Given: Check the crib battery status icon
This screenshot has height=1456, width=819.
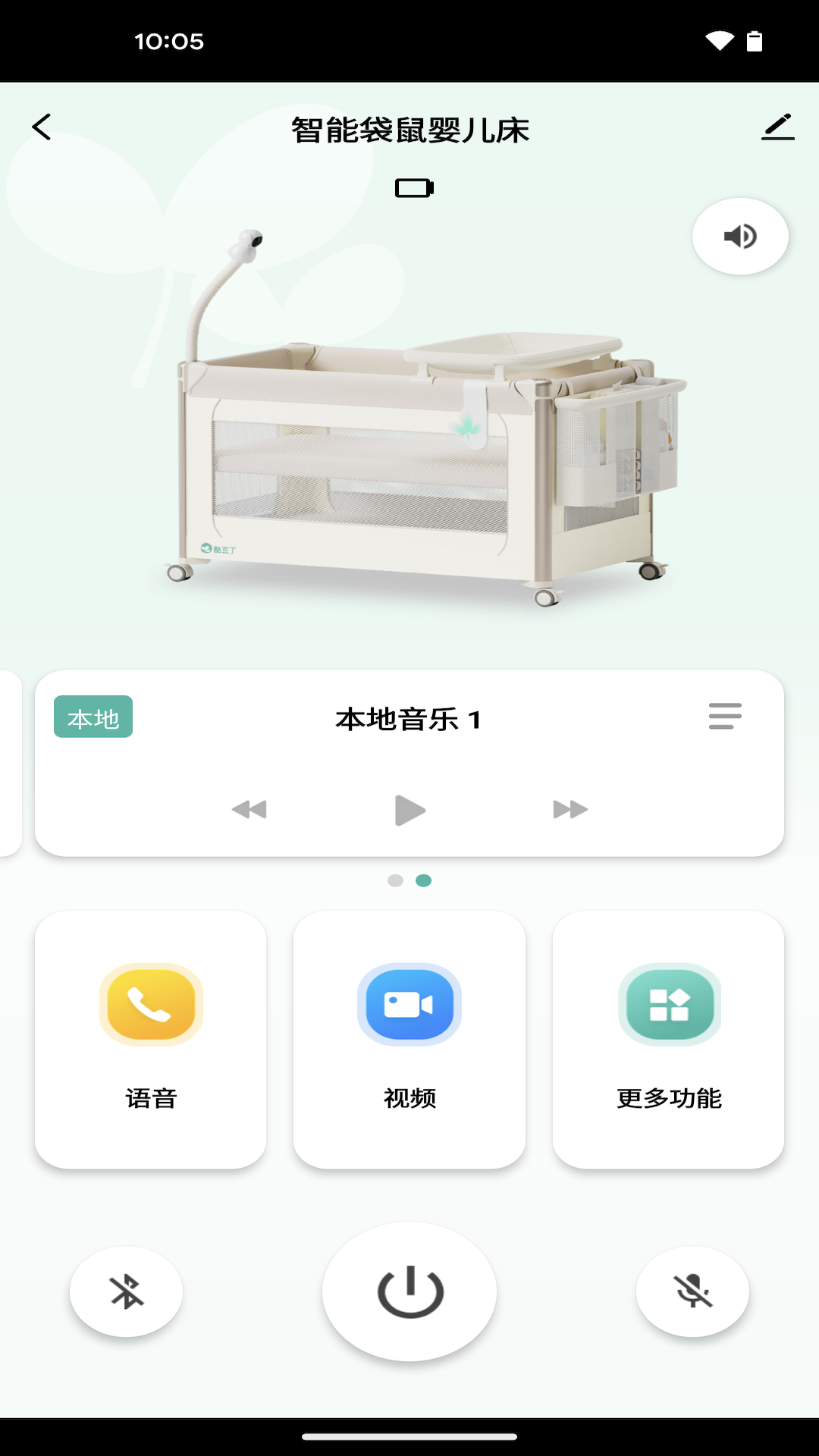Looking at the screenshot, I should (x=414, y=187).
